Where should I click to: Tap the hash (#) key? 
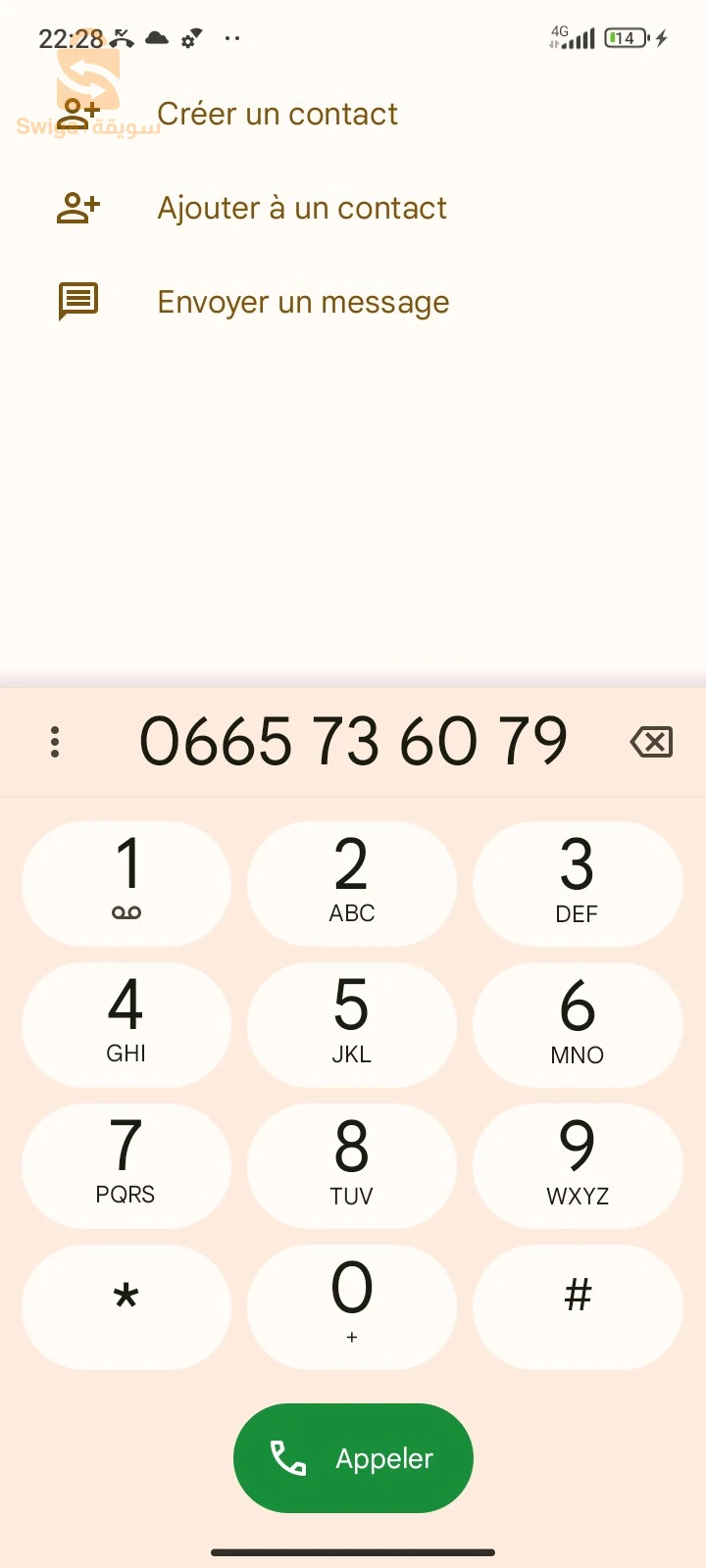(x=578, y=1306)
